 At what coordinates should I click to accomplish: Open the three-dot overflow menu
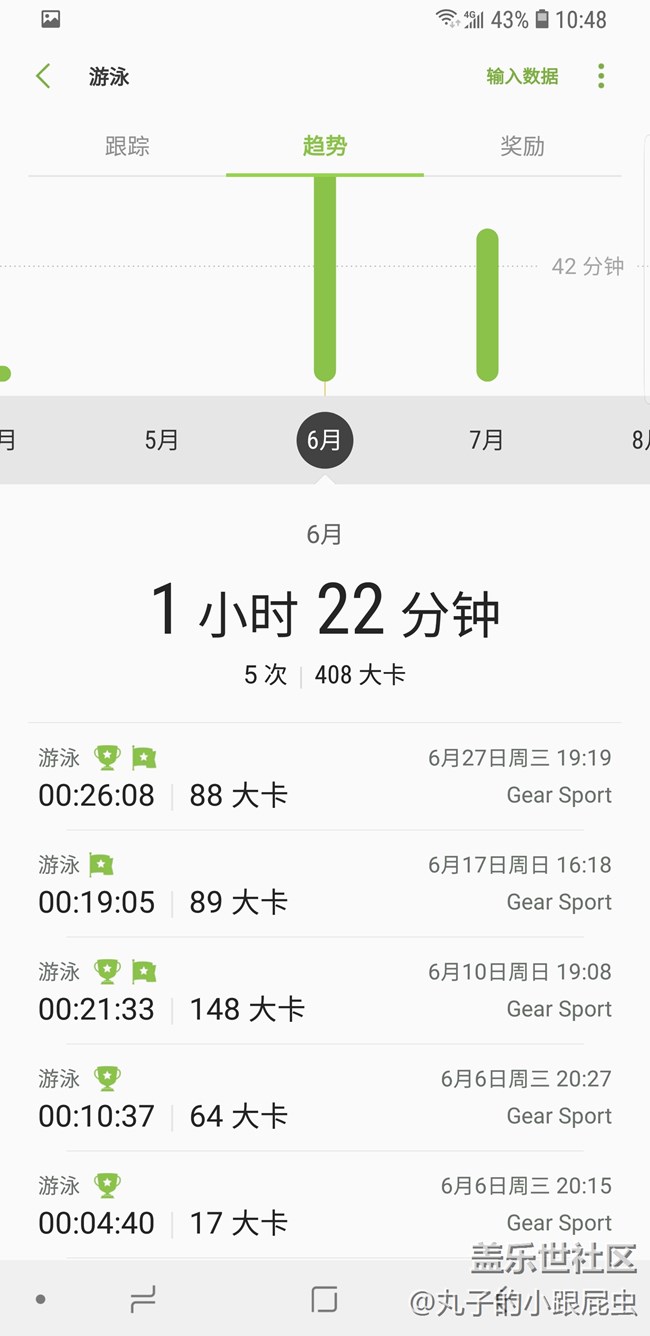pos(601,76)
